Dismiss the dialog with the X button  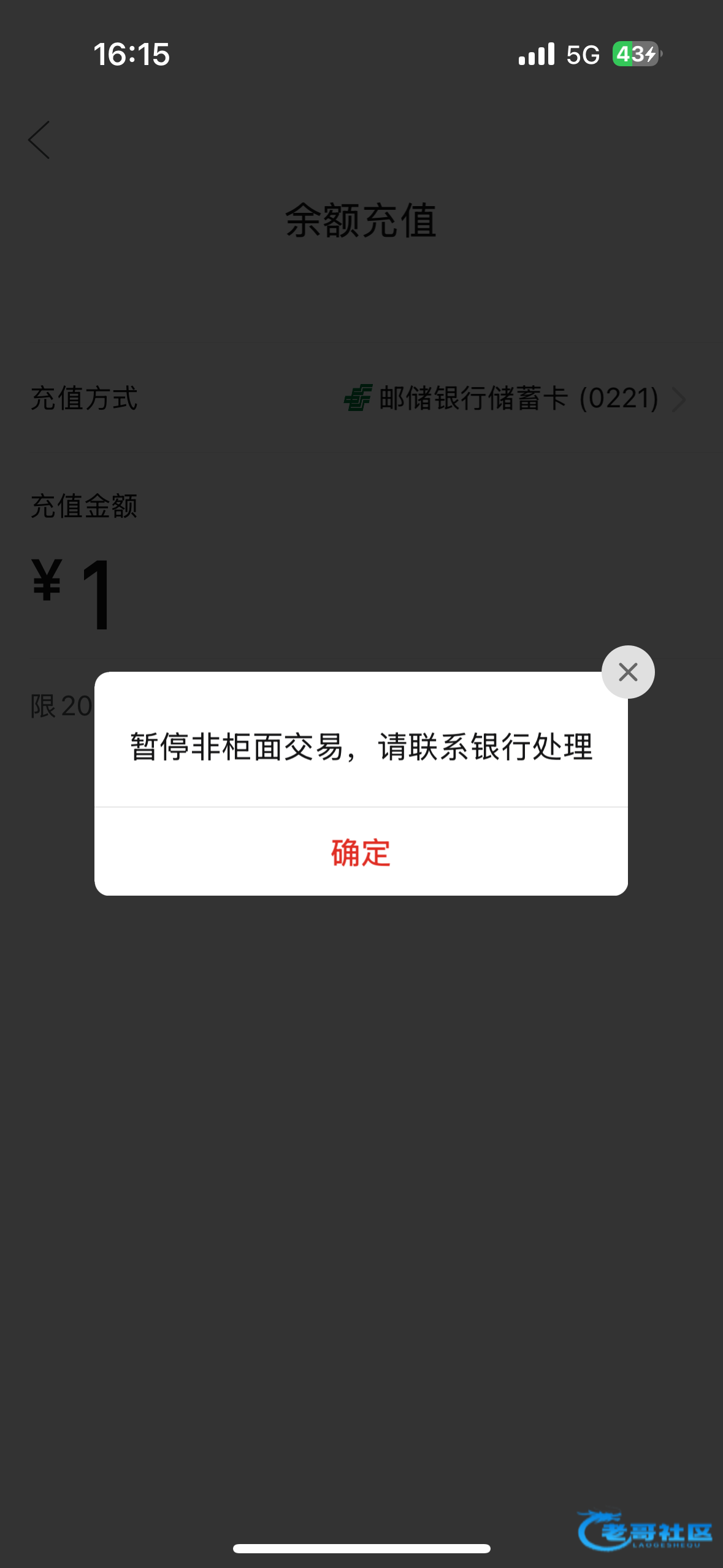pyautogui.click(x=628, y=672)
